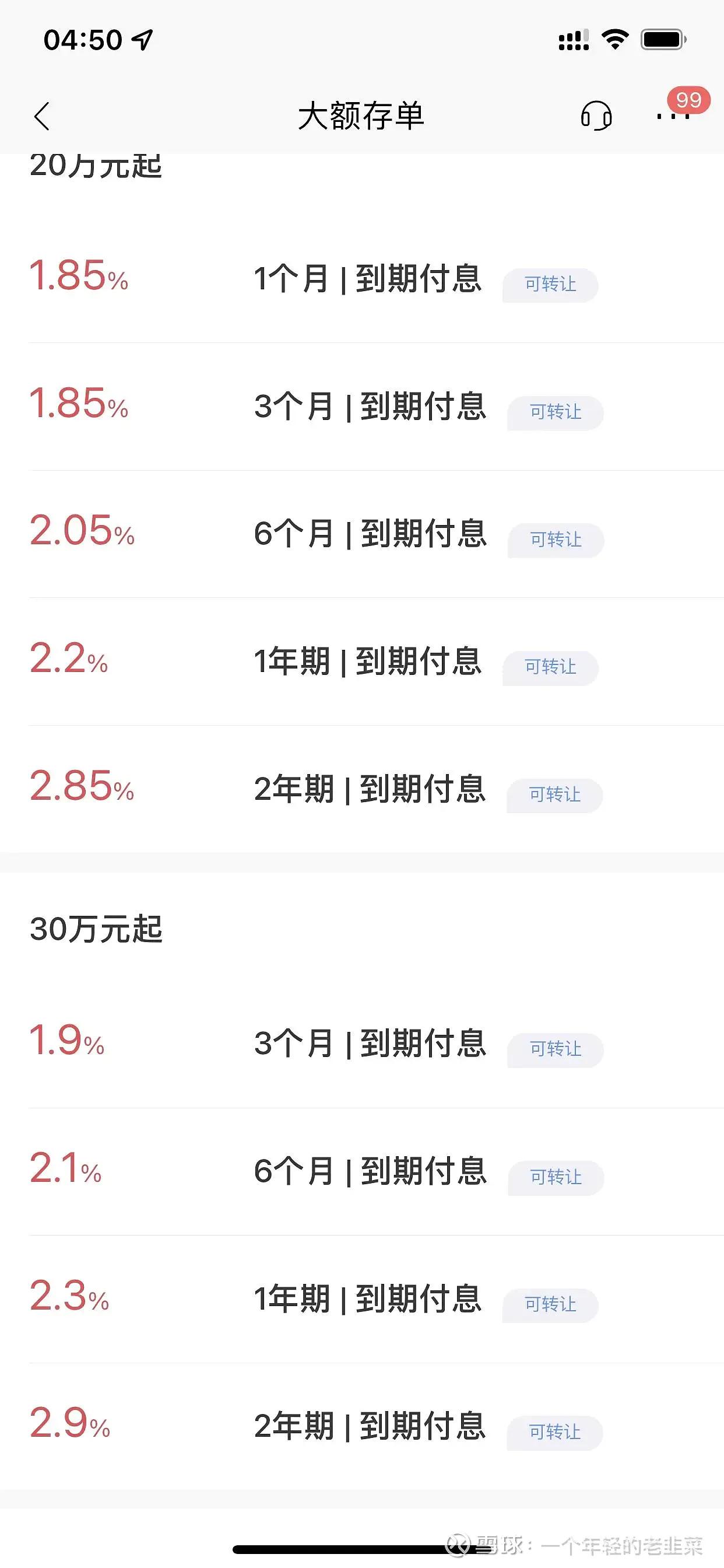Tap 可转让 on the 1.9% 3个月 product
This screenshot has width=724, height=1568.
click(555, 1048)
